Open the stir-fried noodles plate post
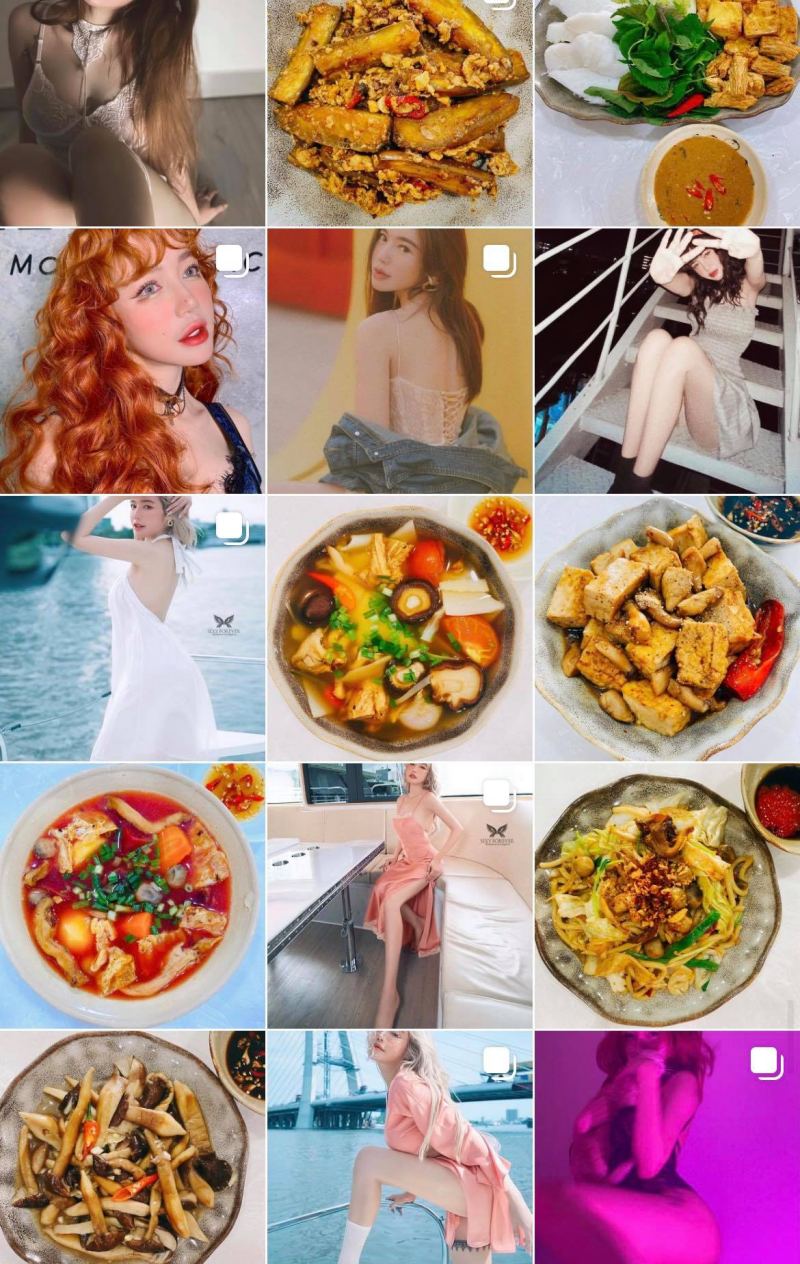The image size is (800, 1264). 667,896
